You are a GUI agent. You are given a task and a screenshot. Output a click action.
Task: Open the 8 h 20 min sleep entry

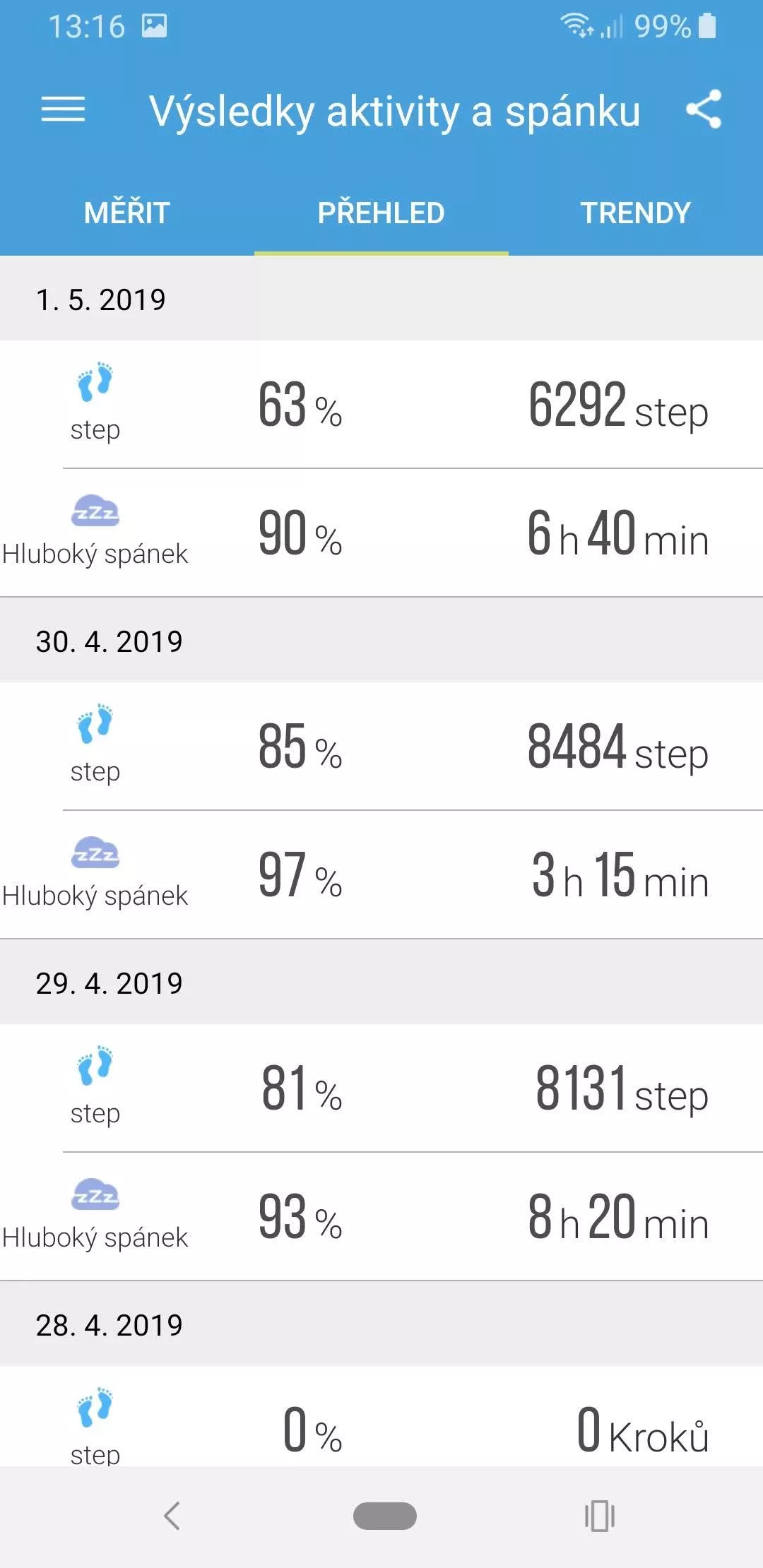tap(381, 1216)
